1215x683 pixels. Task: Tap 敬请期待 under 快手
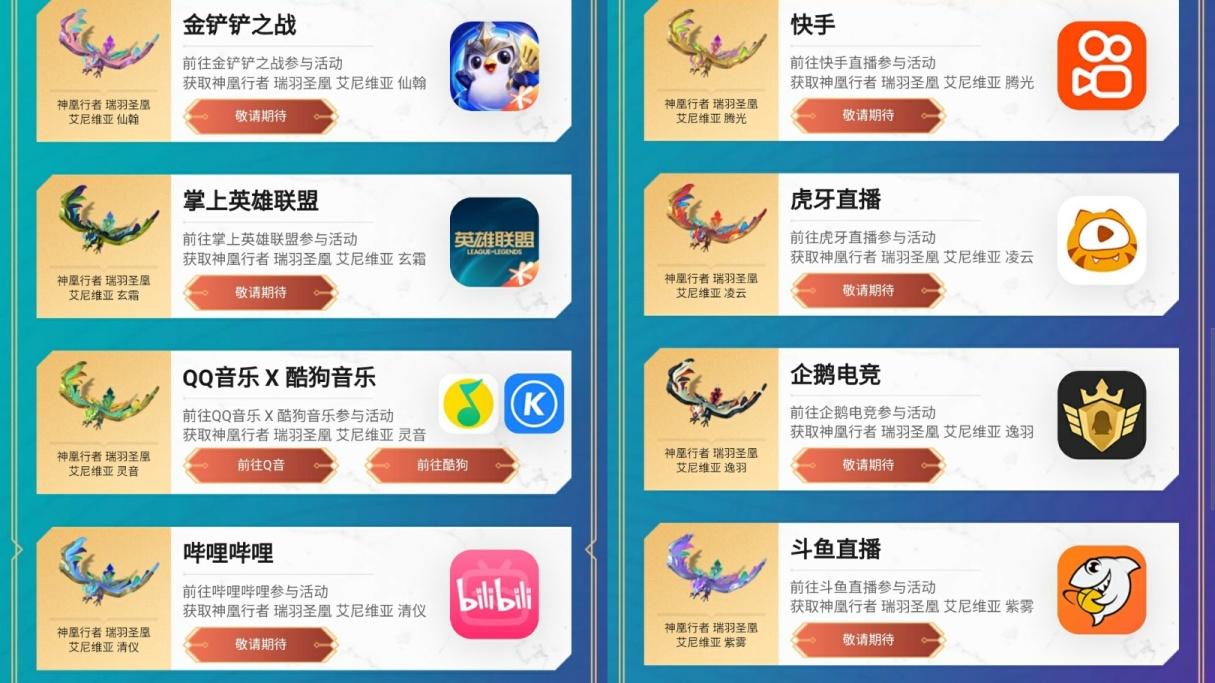click(868, 115)
